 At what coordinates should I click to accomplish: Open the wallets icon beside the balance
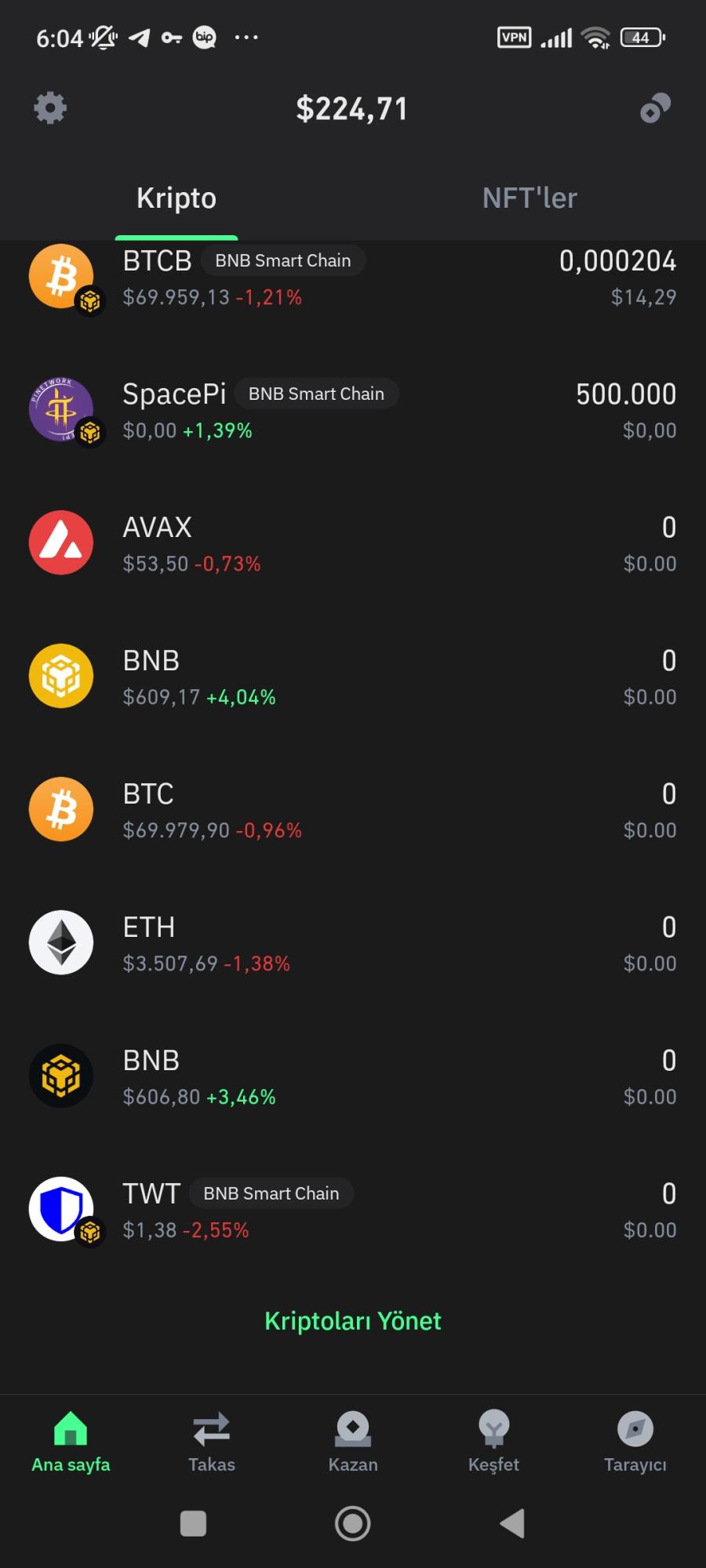pos(655,108)
